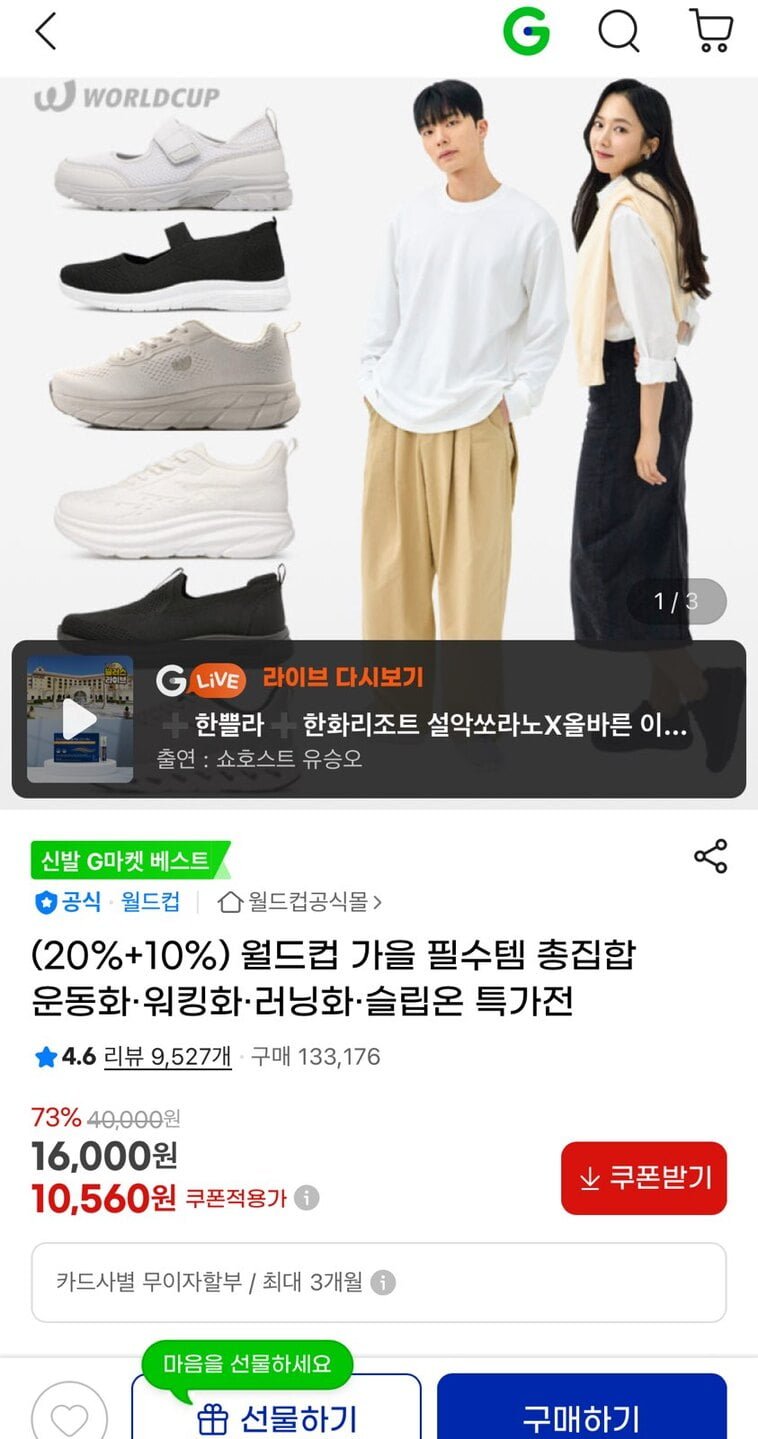Open 카드사별 무이자할부 details
Viewport: 758px width, 1439px height.
(379, 1283)
